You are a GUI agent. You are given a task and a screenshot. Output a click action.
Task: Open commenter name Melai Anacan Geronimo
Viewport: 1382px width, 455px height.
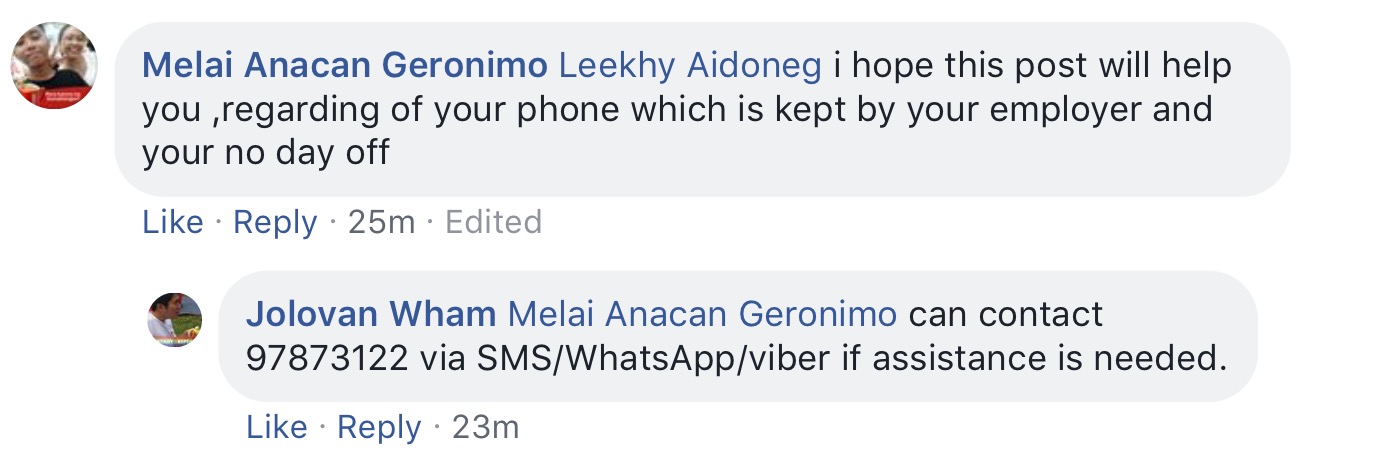(345, 66)
